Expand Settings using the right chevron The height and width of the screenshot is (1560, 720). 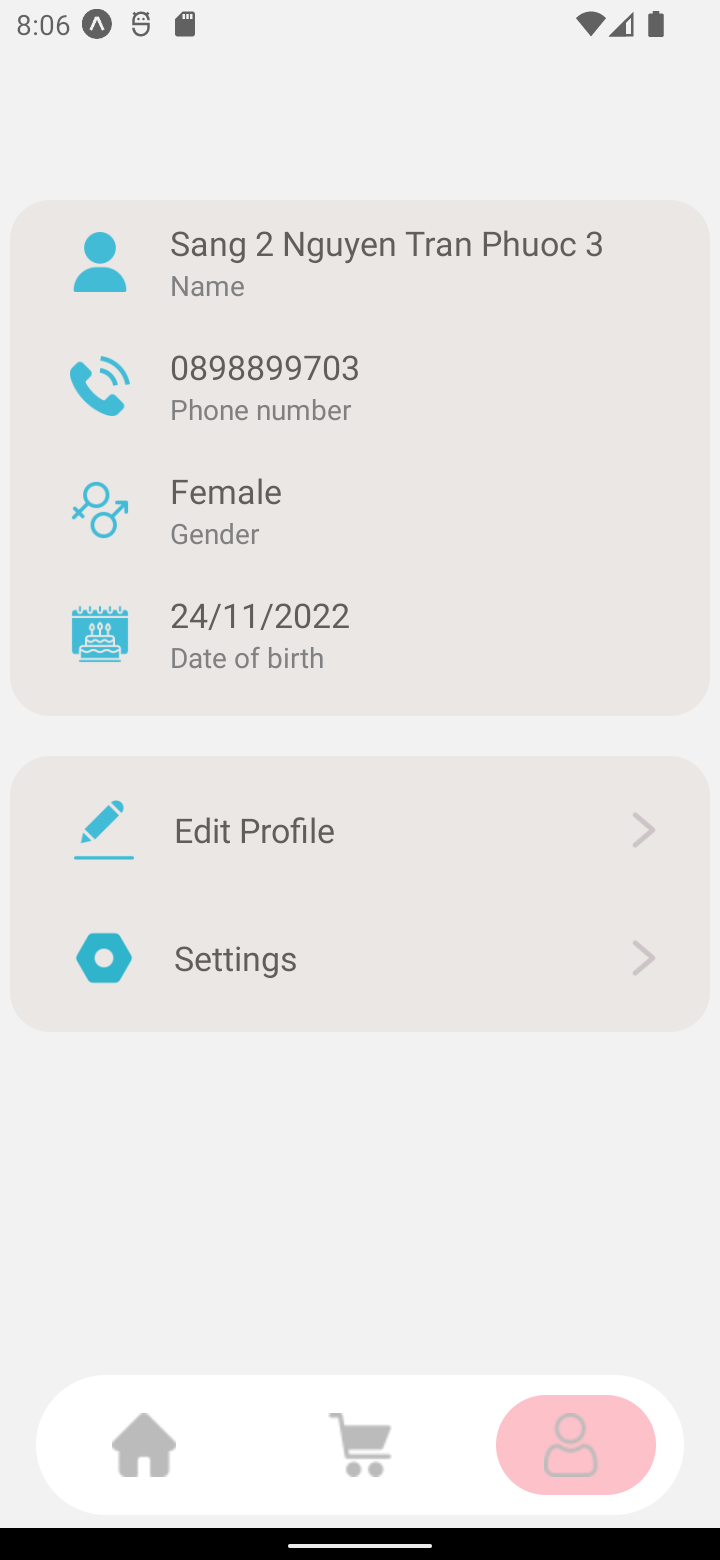click(x=643, y=957)
